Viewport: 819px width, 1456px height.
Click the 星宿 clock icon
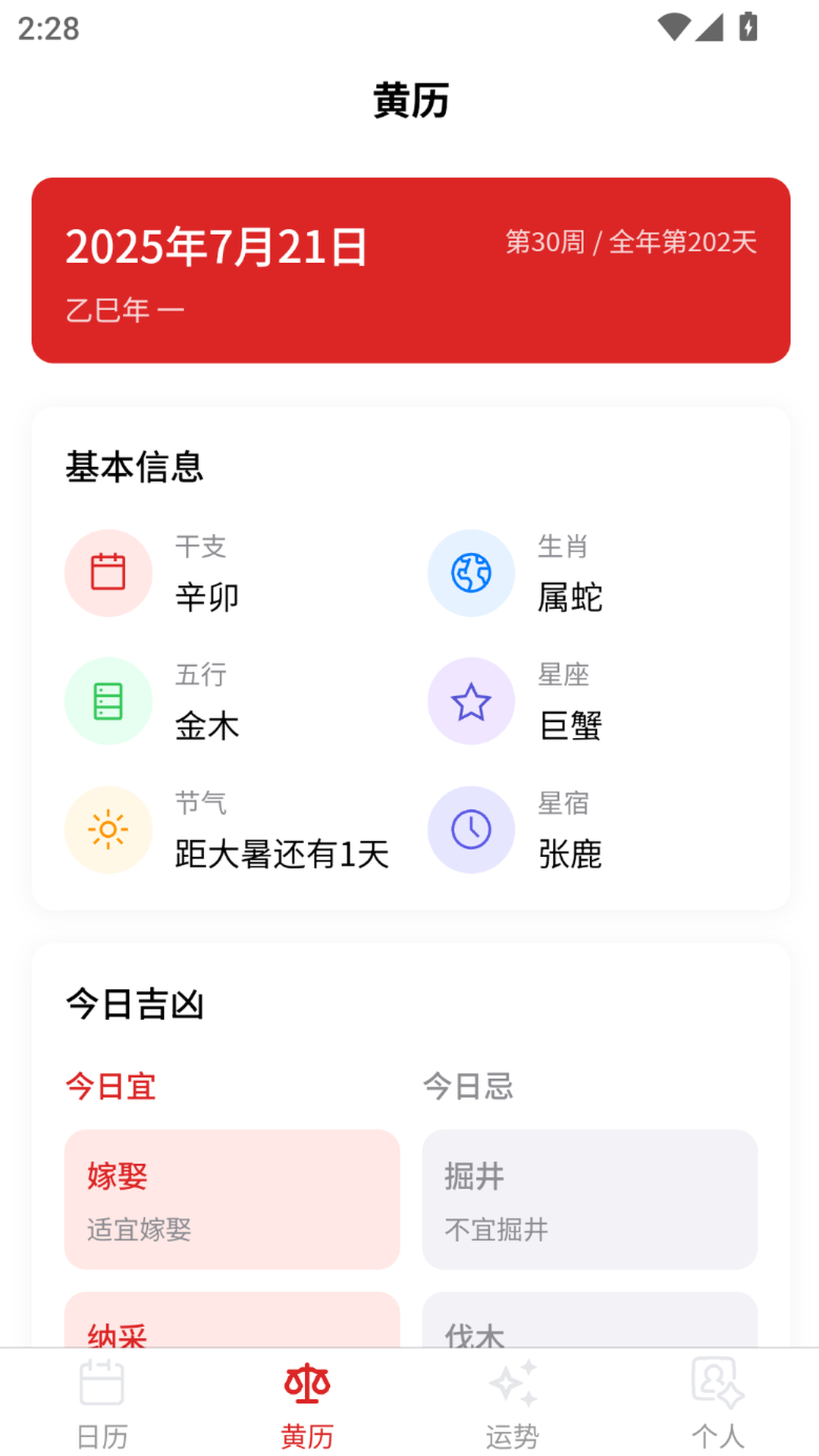click(471, 829)
